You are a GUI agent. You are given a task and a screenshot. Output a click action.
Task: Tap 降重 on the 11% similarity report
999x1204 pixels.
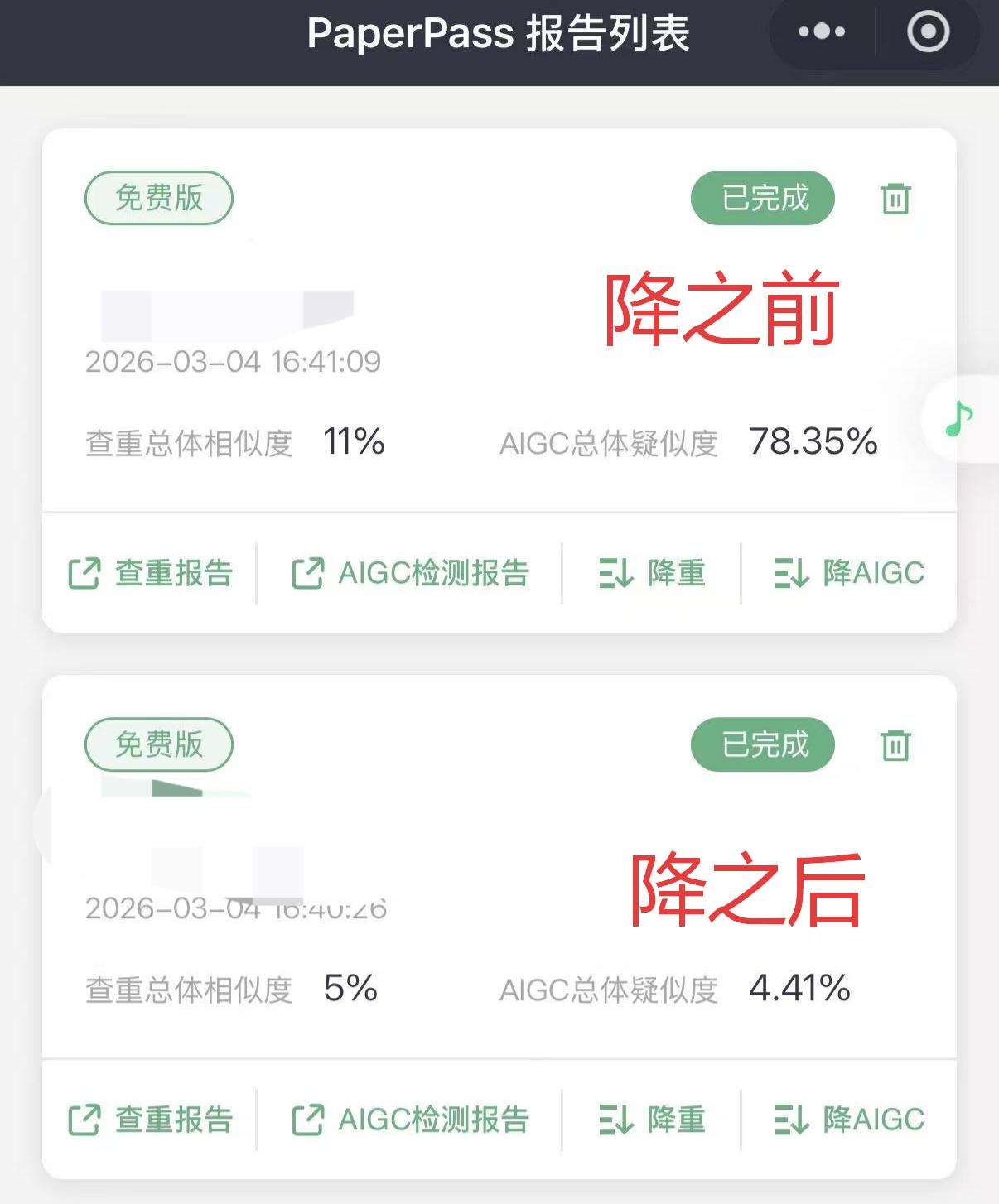[x=653, y=573]
